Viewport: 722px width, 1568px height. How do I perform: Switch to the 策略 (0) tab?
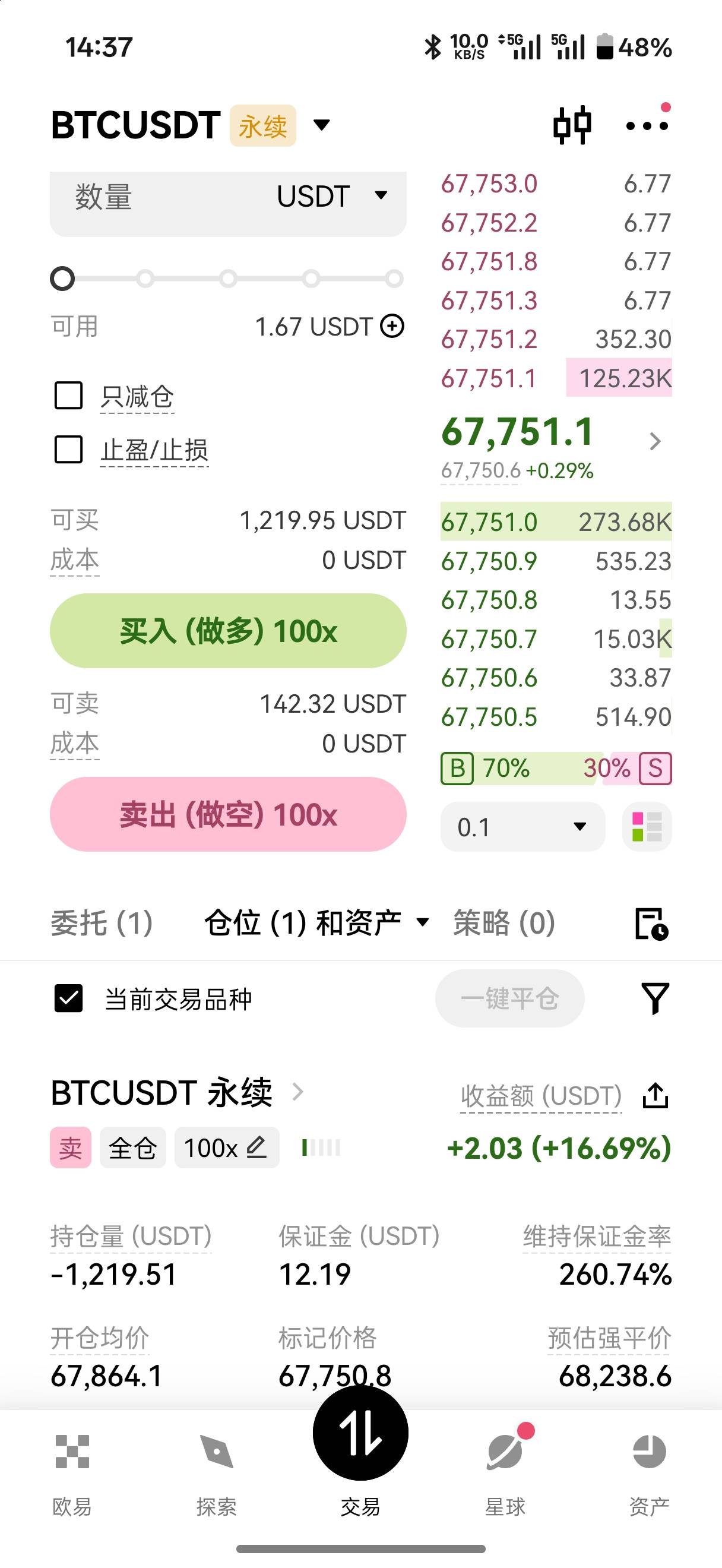pyautogui.click(x=504, y=923)
